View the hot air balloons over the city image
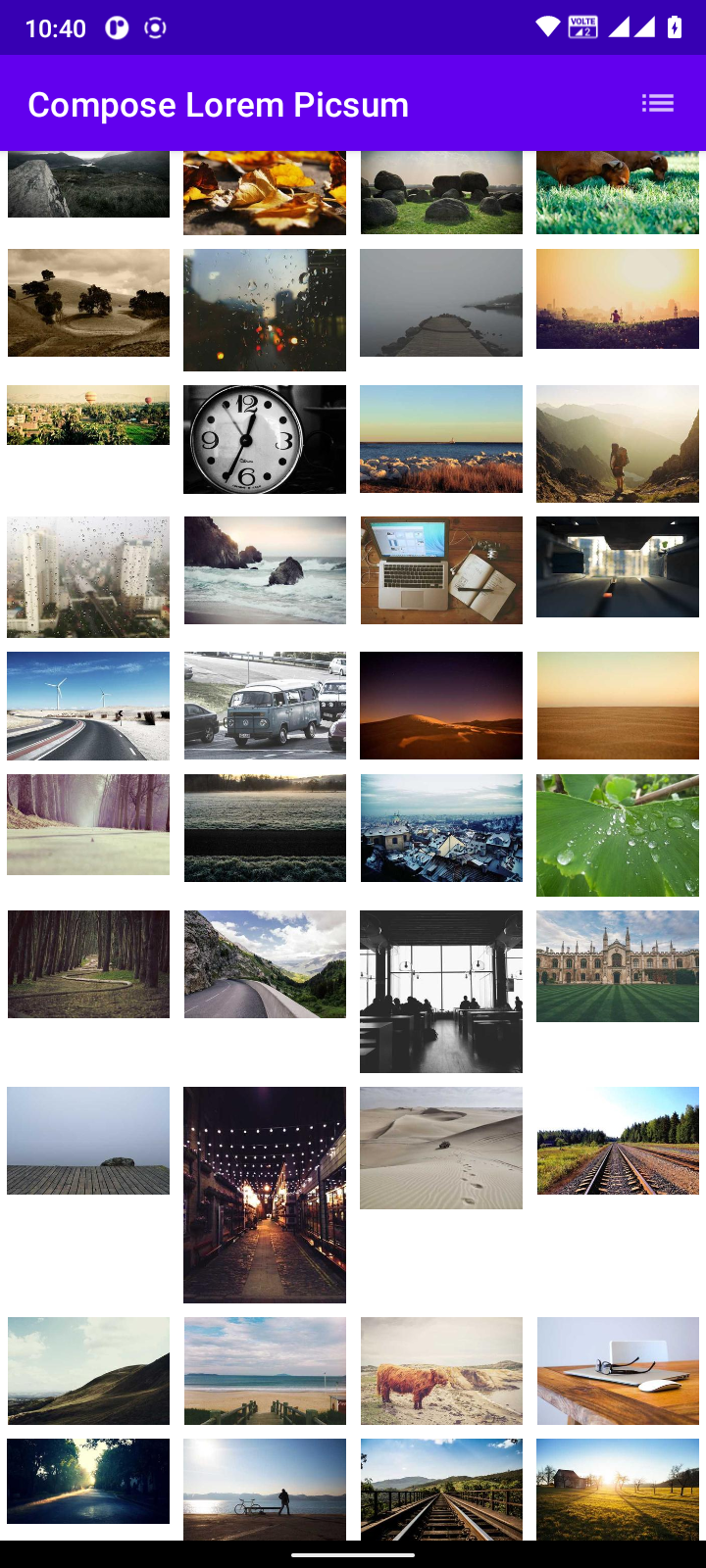 [x=87, y=416]
